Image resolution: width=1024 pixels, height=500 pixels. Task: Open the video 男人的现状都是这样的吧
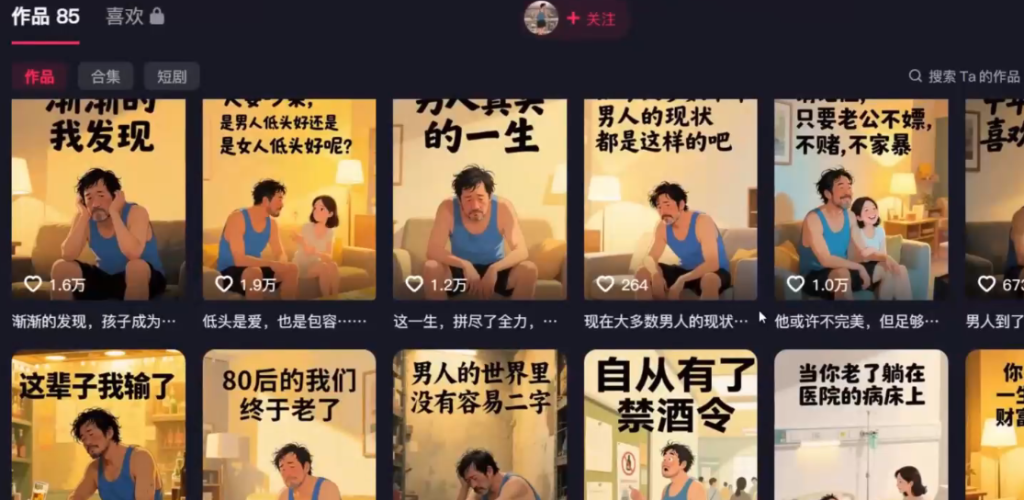point(671,200)
